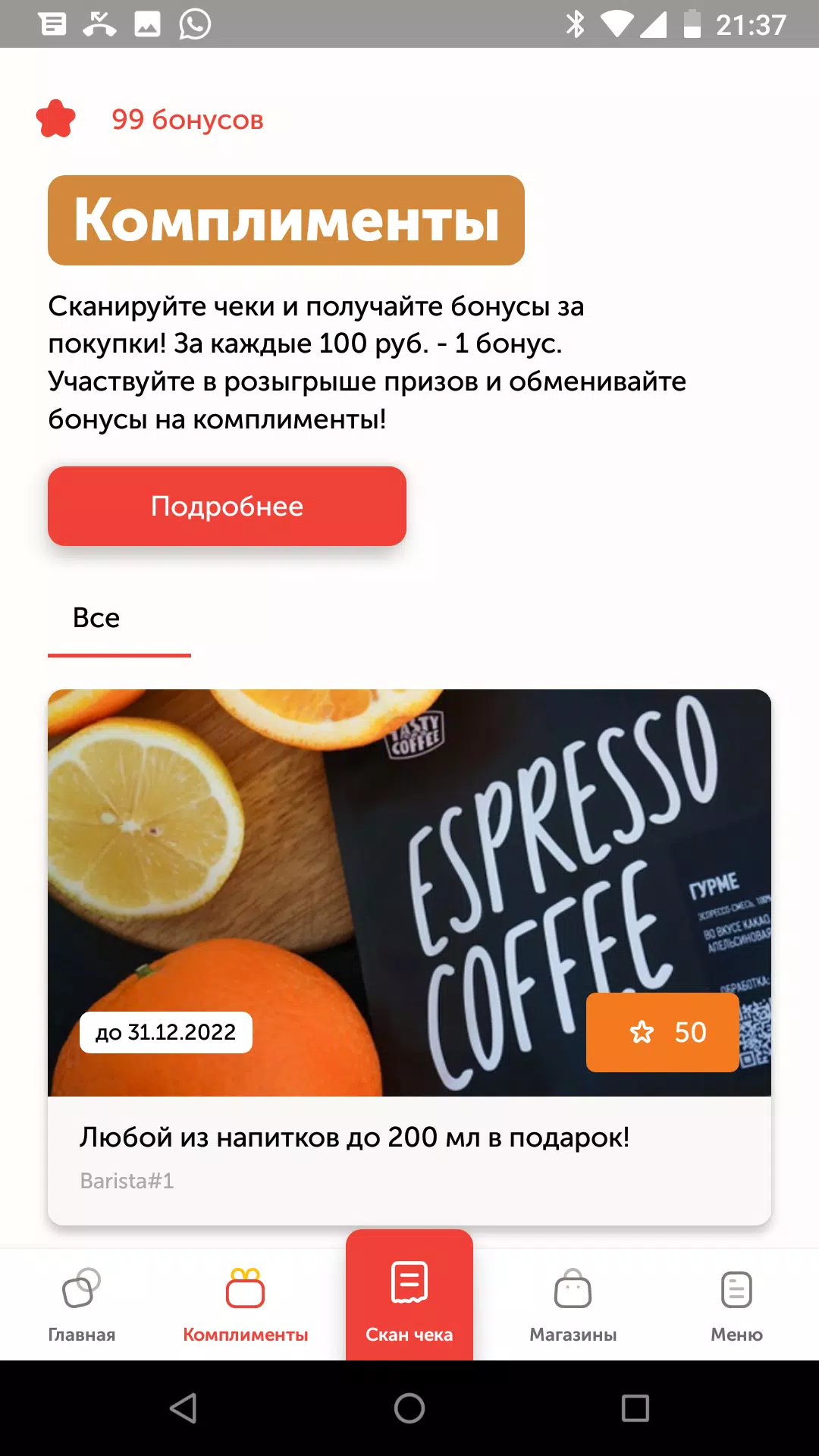
Task: Tap the system home button
Action: [x=409, y=1408]
